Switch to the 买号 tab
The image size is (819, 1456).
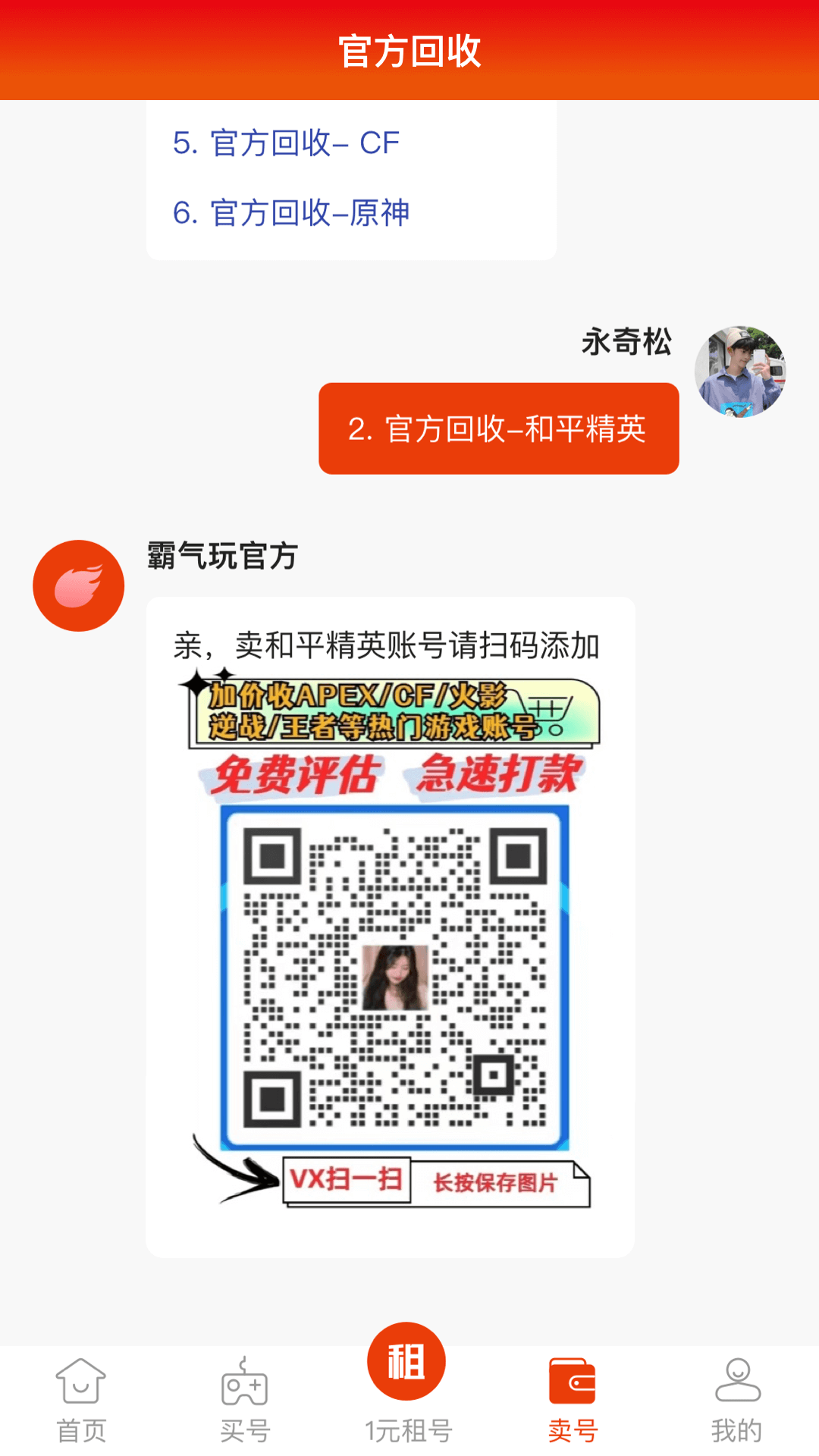coord(245,1399)
